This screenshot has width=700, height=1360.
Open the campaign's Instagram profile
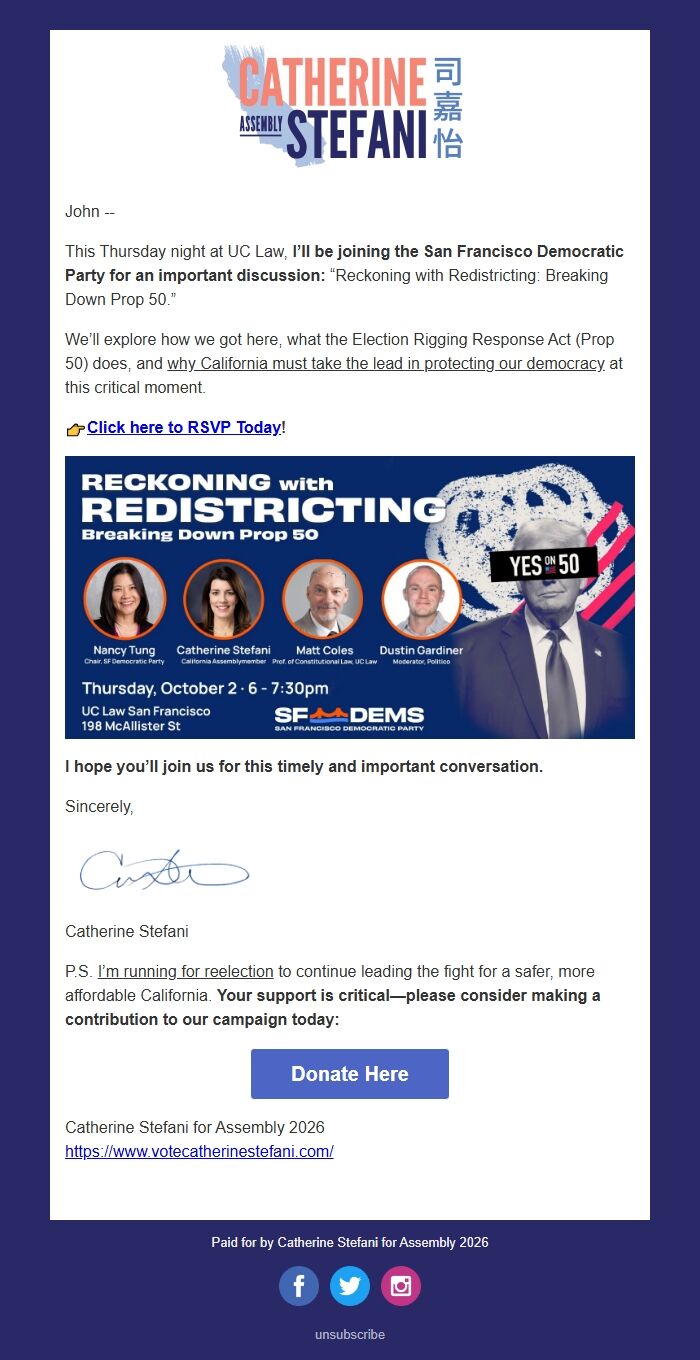(401, 1286)
